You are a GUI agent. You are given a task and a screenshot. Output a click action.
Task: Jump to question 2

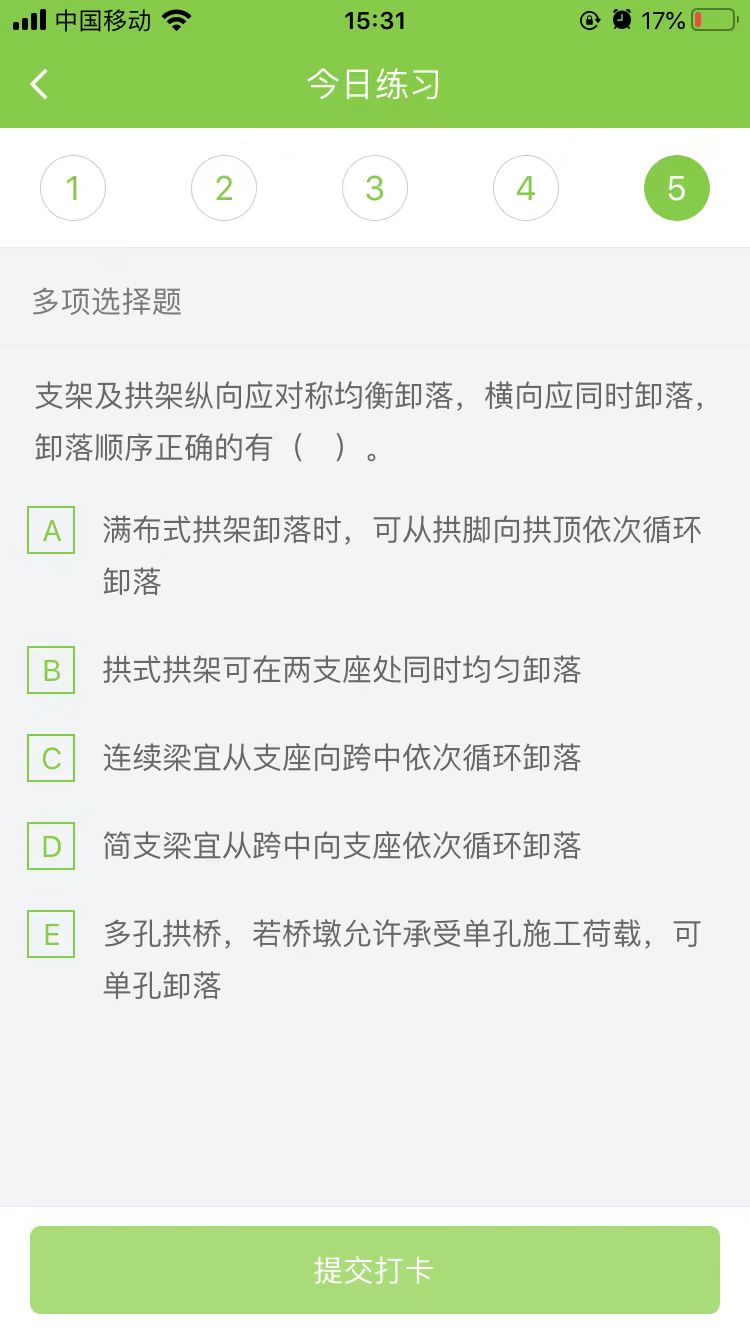point(224,188)
